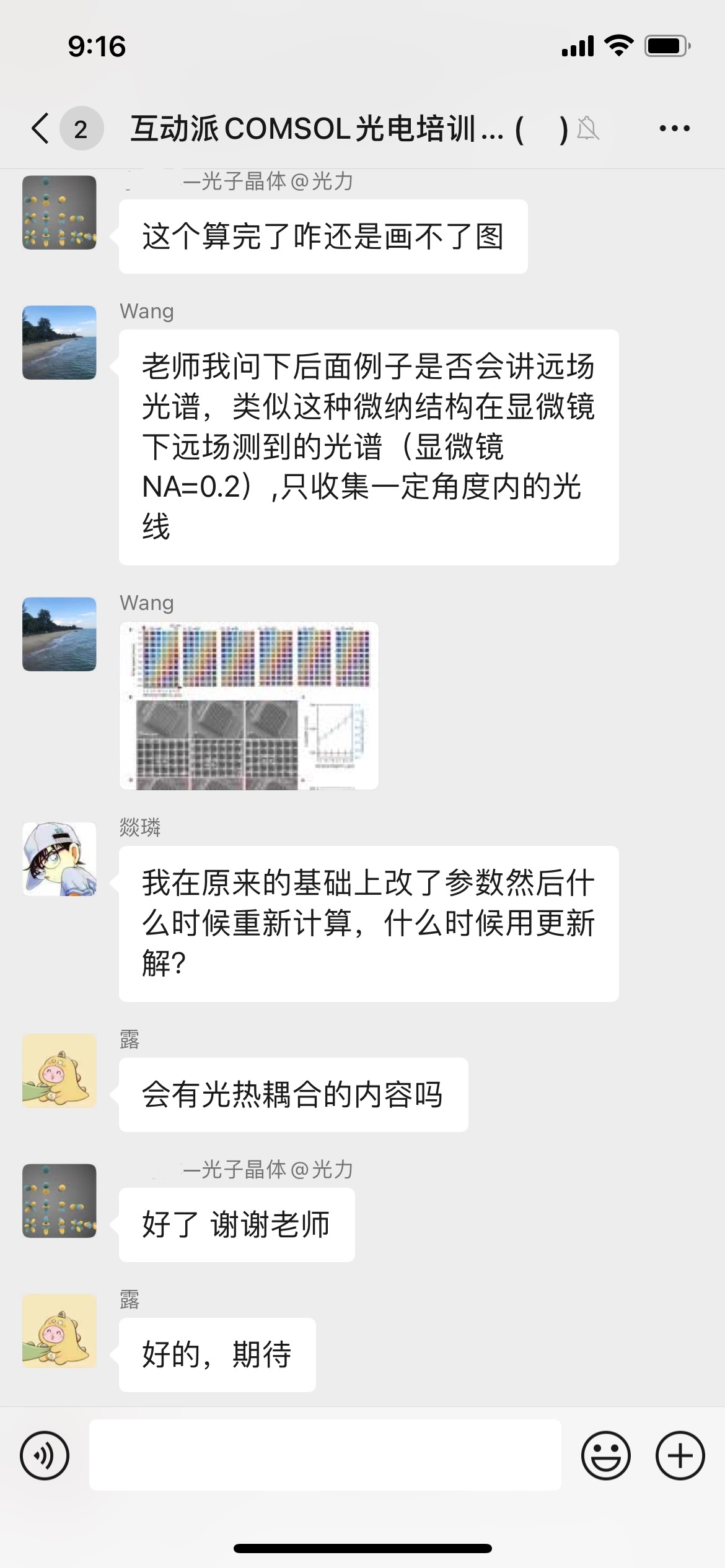Open the emoji sticker panel
The image size is (725, 1568).
pyautogui.click(x=605, y=1455)
